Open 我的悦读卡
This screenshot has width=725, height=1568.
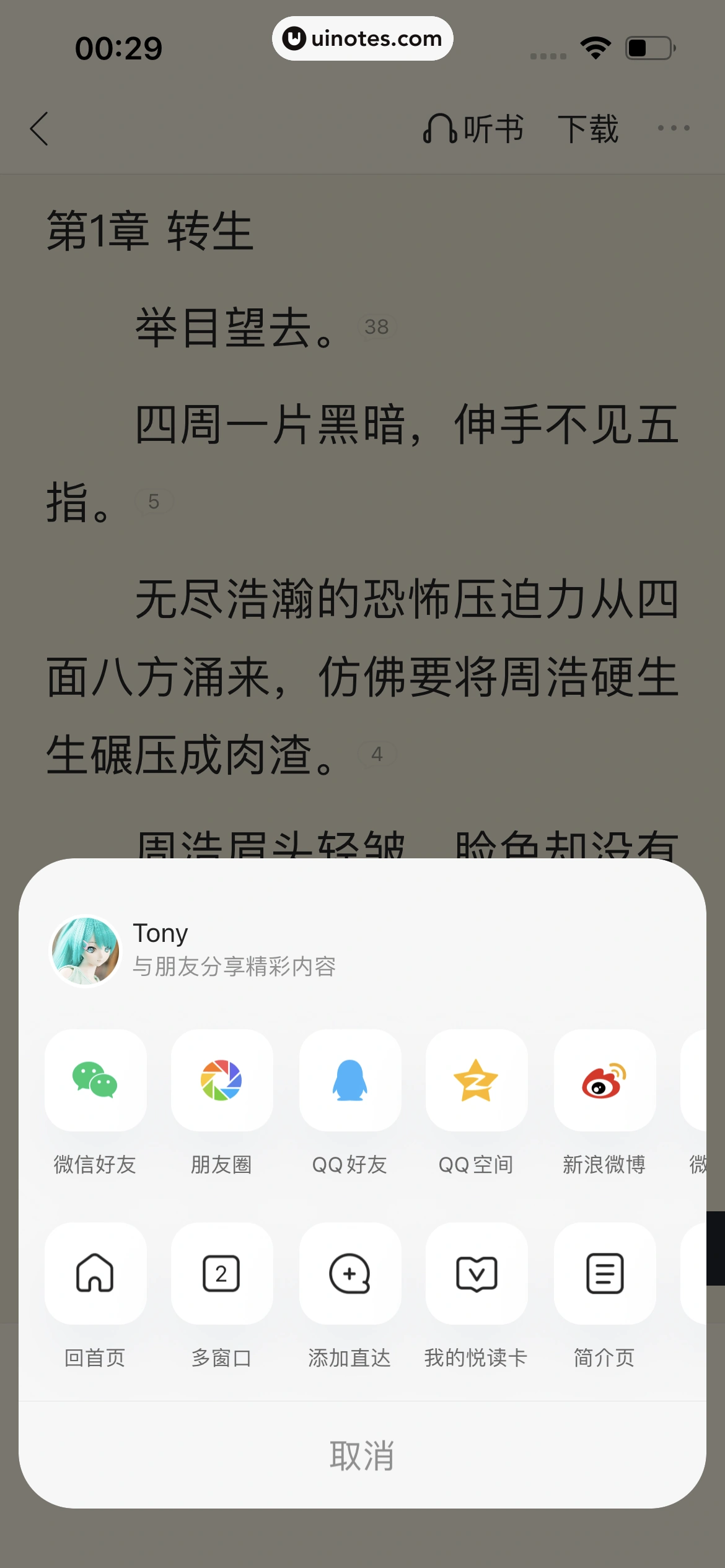pos(477,1276)
